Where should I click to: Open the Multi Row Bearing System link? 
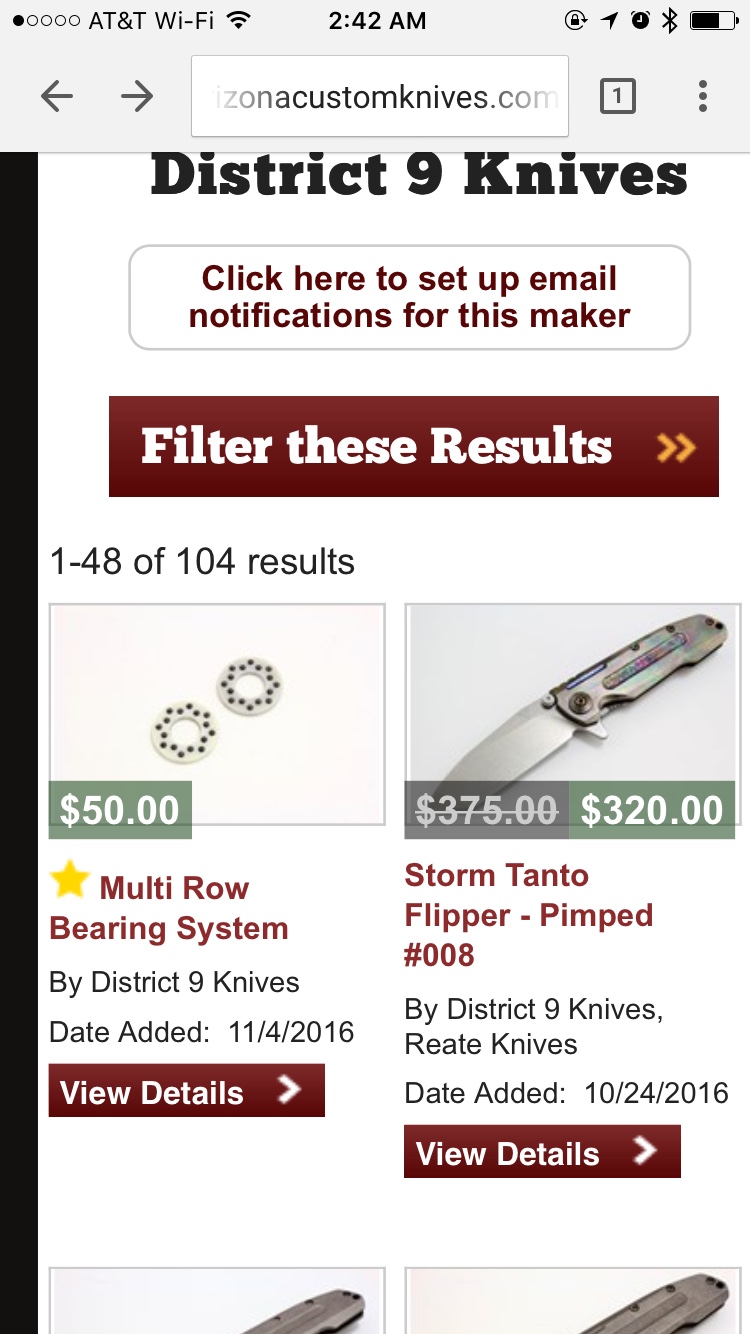click(x=170, y=908)
